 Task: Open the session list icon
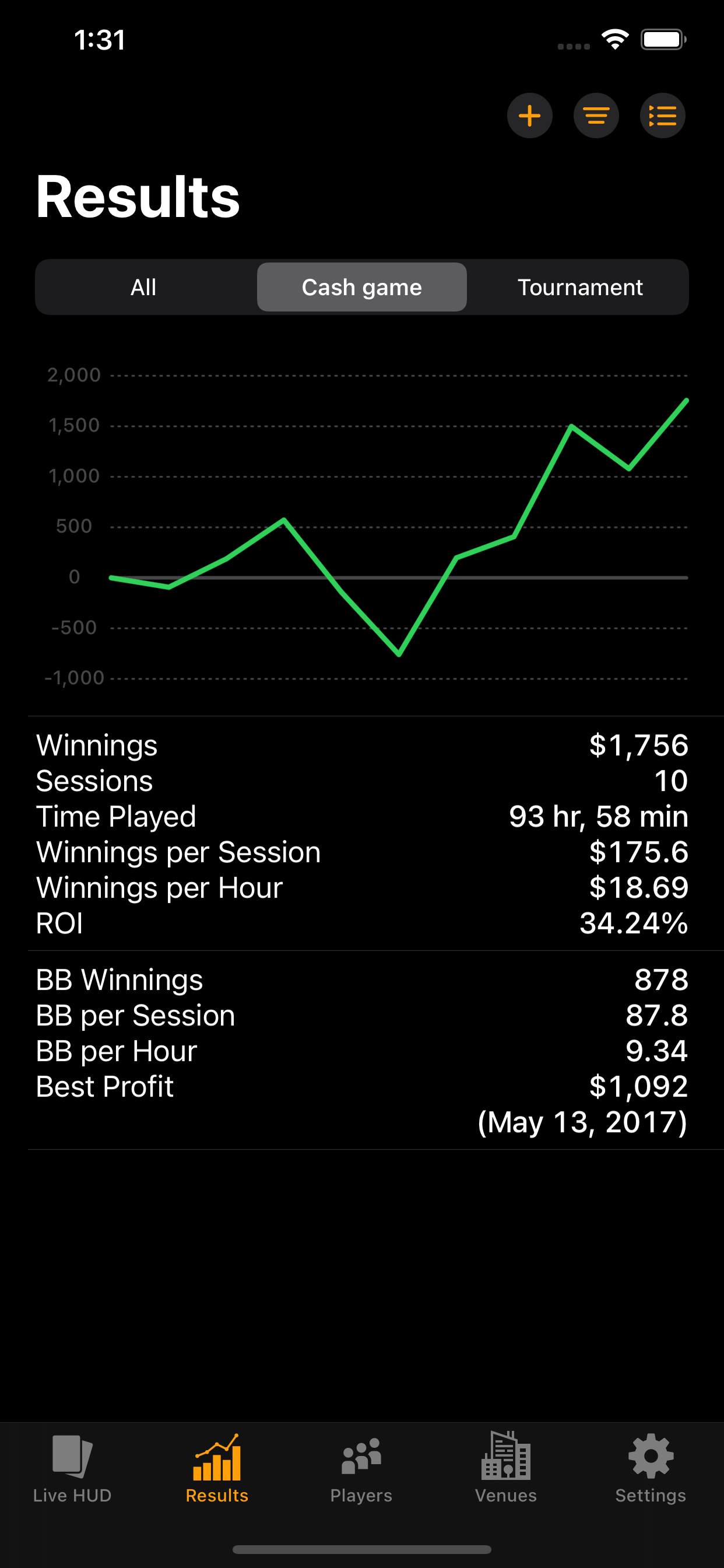pos(663,116)
